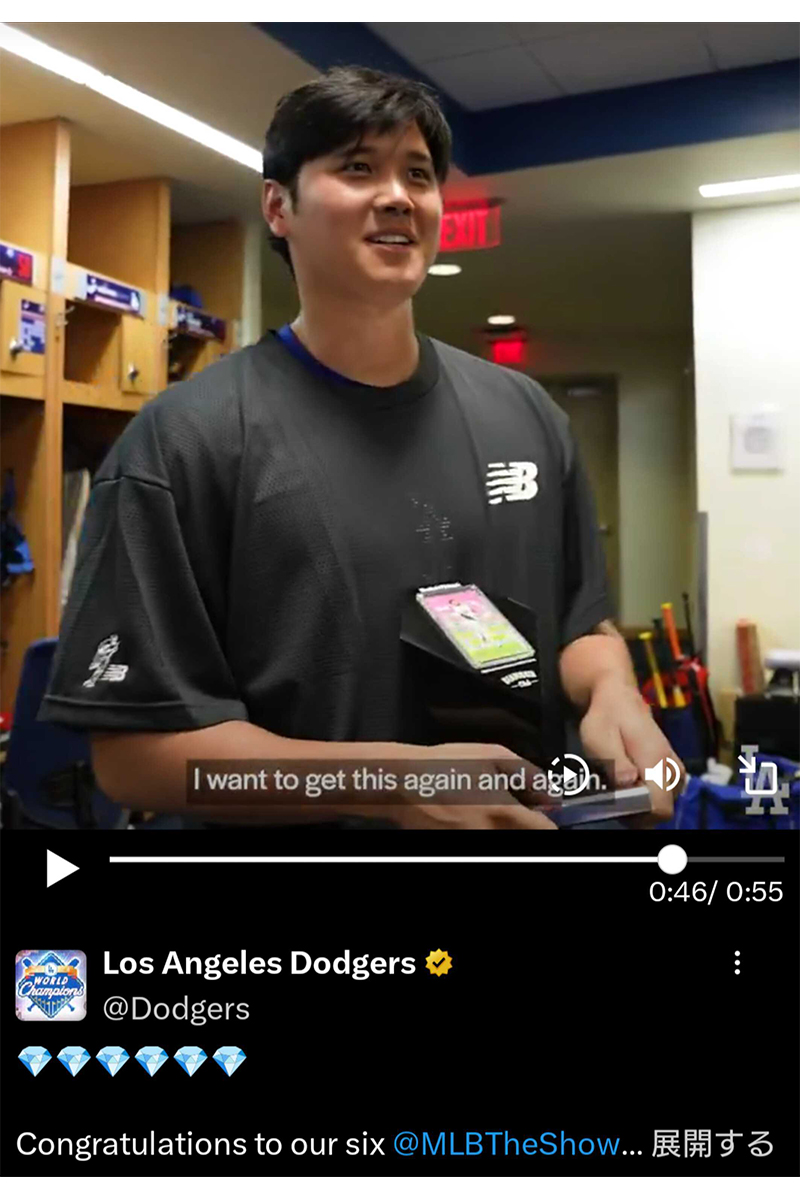Tap the video seek bar
This screenshot has width=800, height=1200.
click(x=400, y=859)
